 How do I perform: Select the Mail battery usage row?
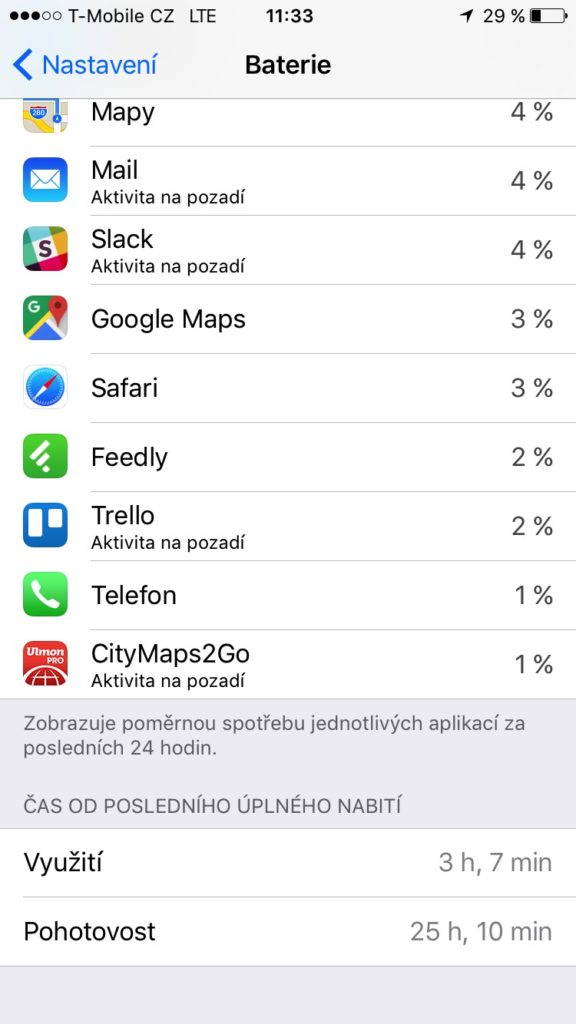tap(288, 181)
